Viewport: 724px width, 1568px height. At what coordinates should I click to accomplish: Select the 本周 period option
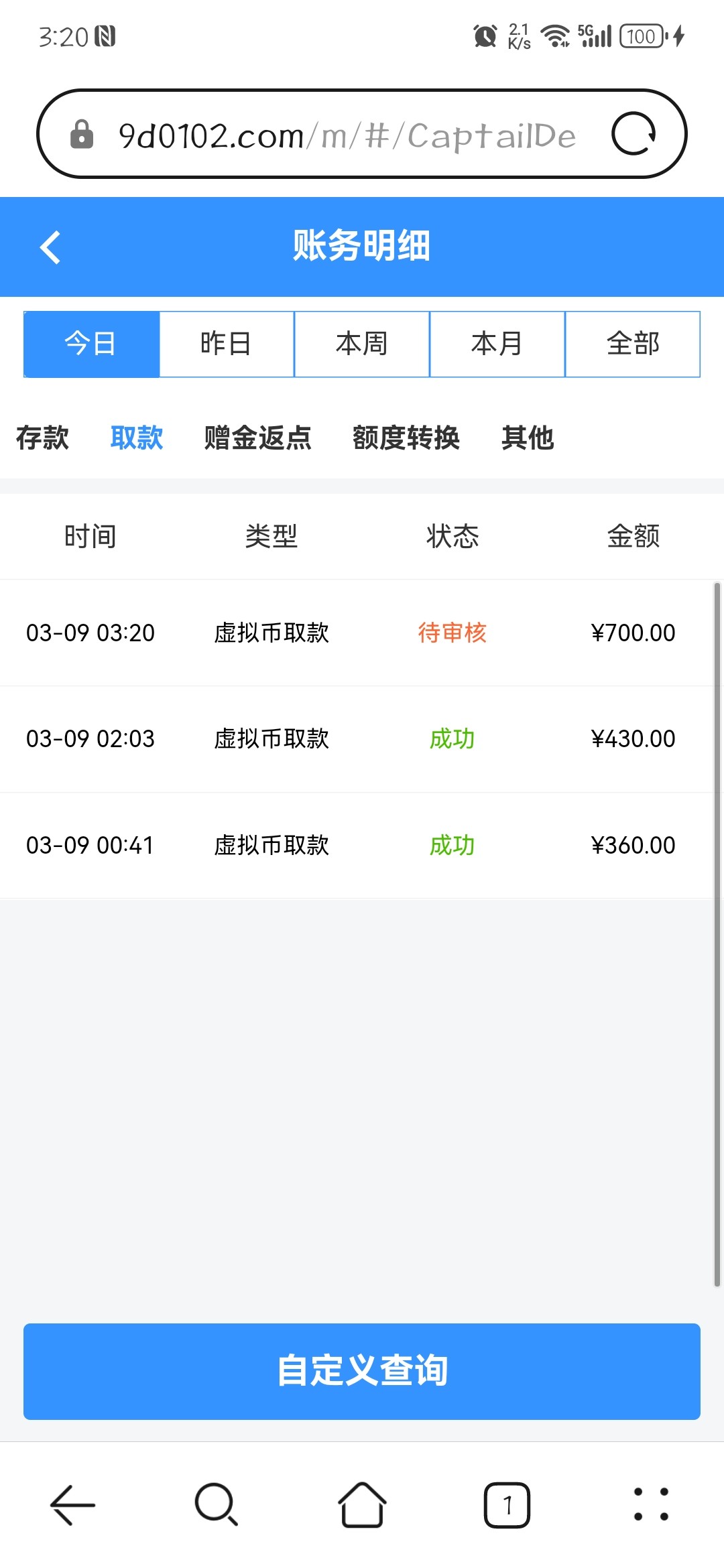(x=361, y=344)
